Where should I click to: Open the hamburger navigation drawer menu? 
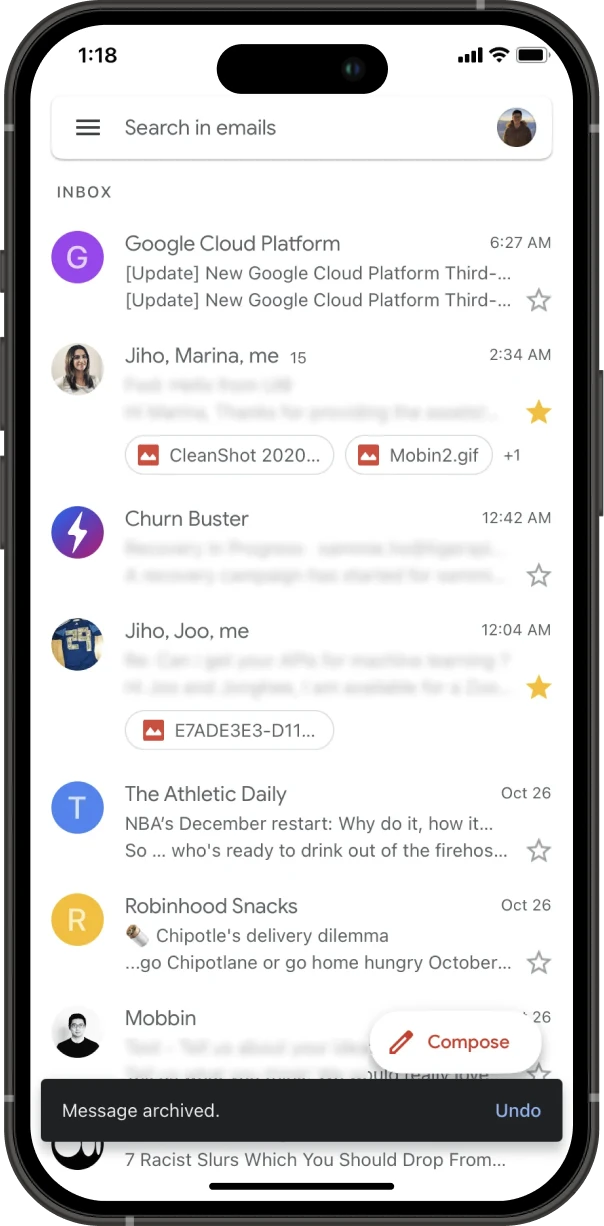coord(88,128)
